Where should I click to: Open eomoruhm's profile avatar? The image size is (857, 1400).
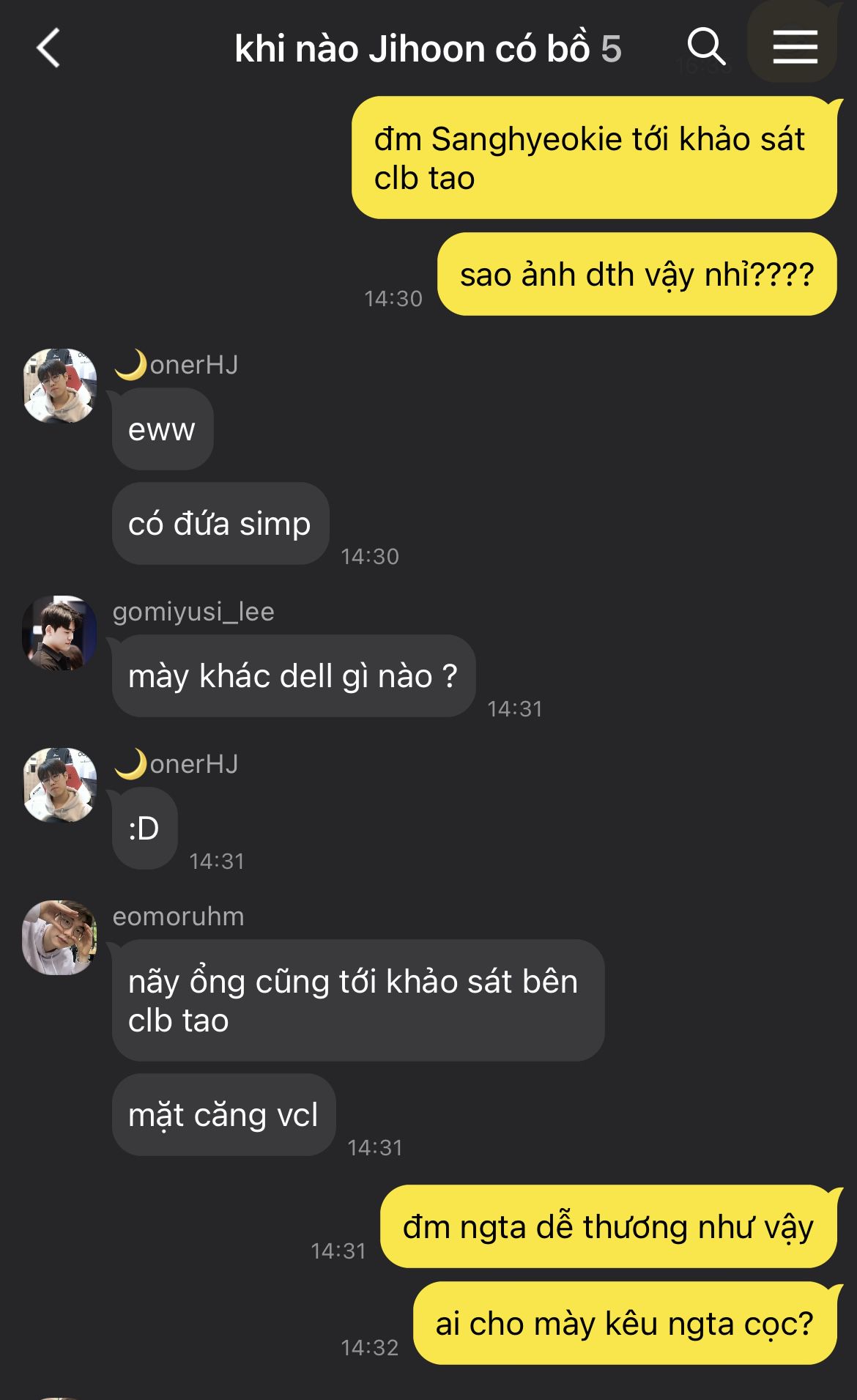click(60, 938)
